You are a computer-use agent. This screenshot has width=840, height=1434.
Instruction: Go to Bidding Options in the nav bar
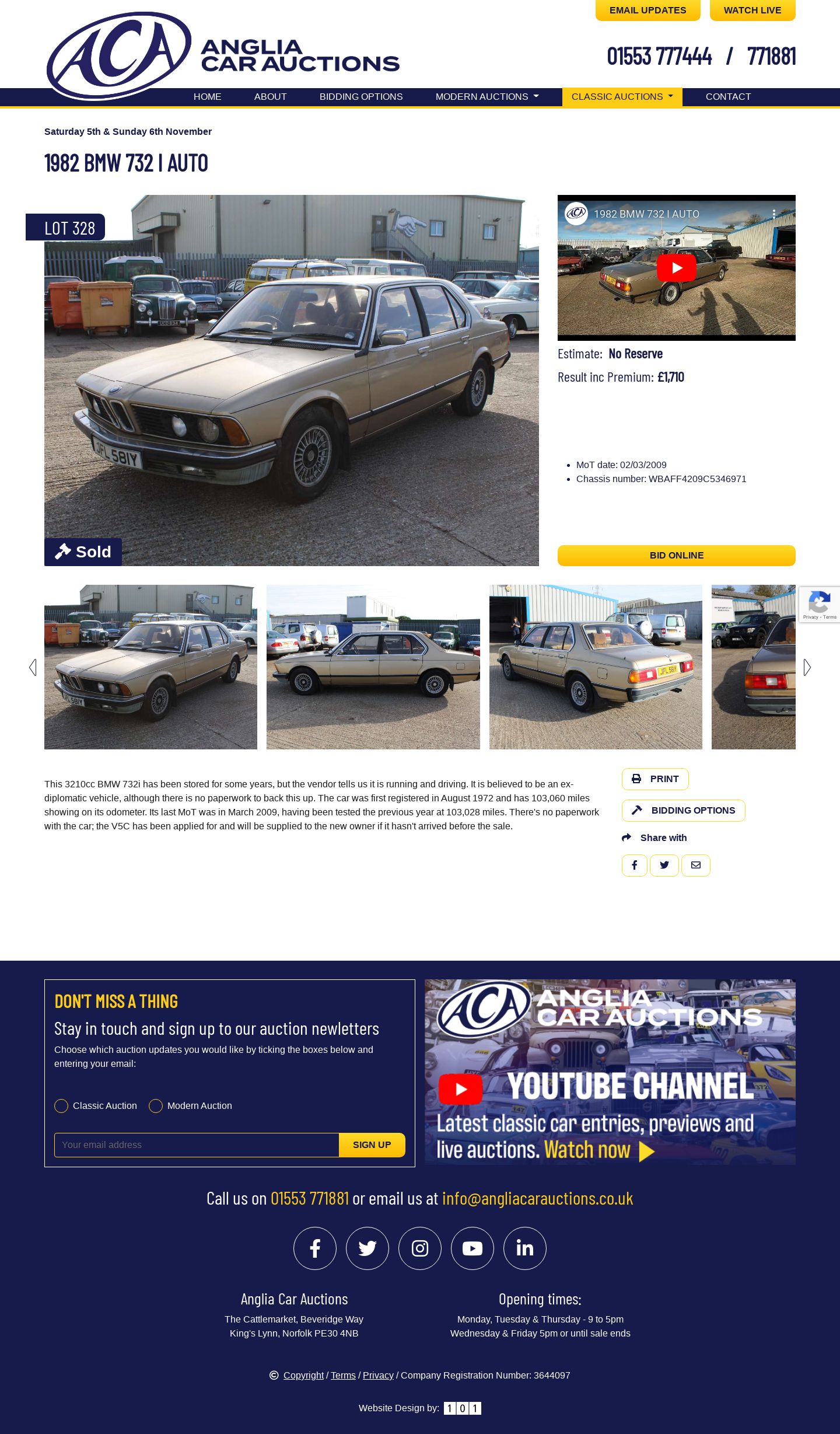click(360, 97)
